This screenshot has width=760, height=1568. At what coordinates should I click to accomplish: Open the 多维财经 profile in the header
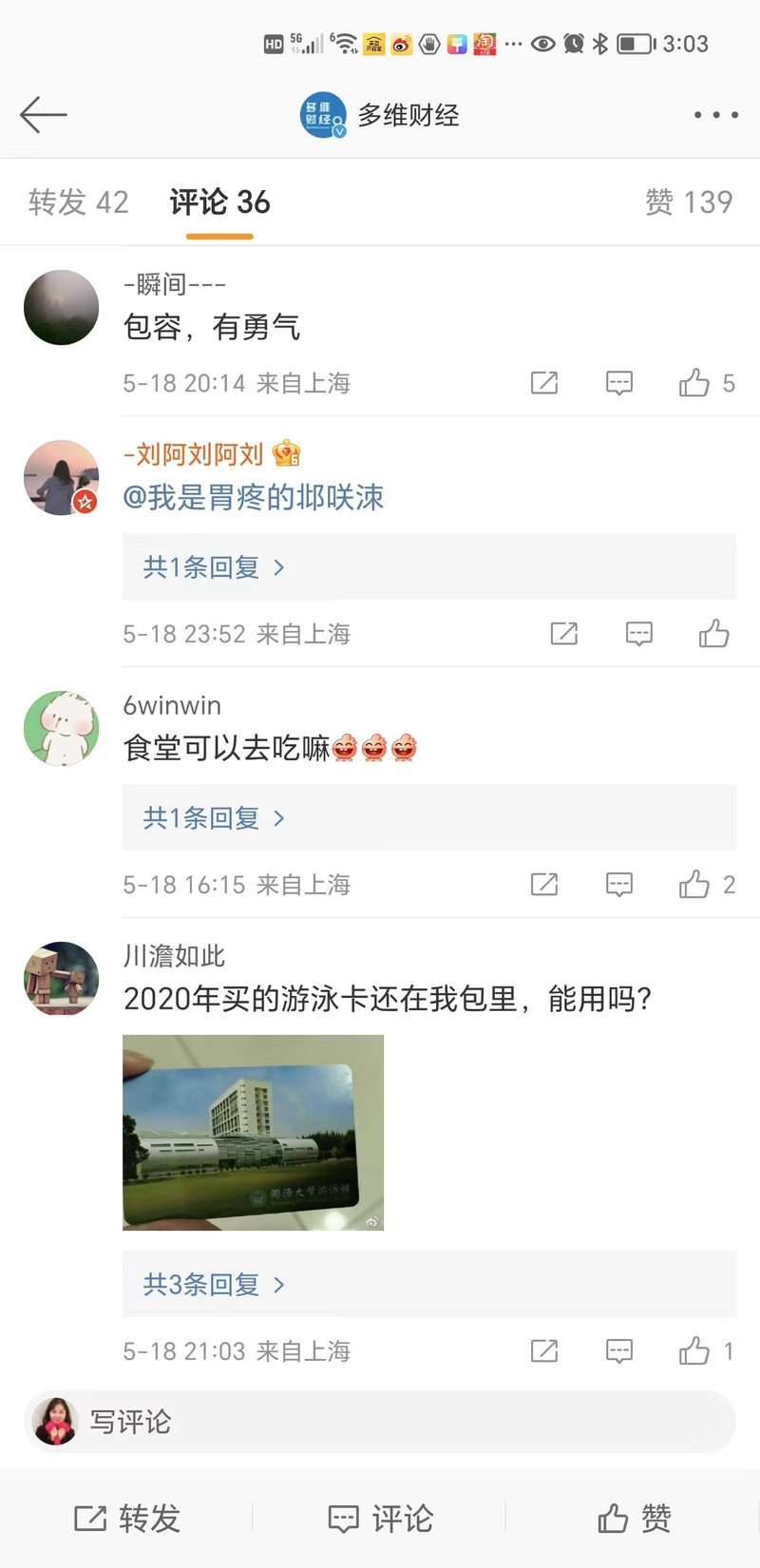tap(380, 115)
